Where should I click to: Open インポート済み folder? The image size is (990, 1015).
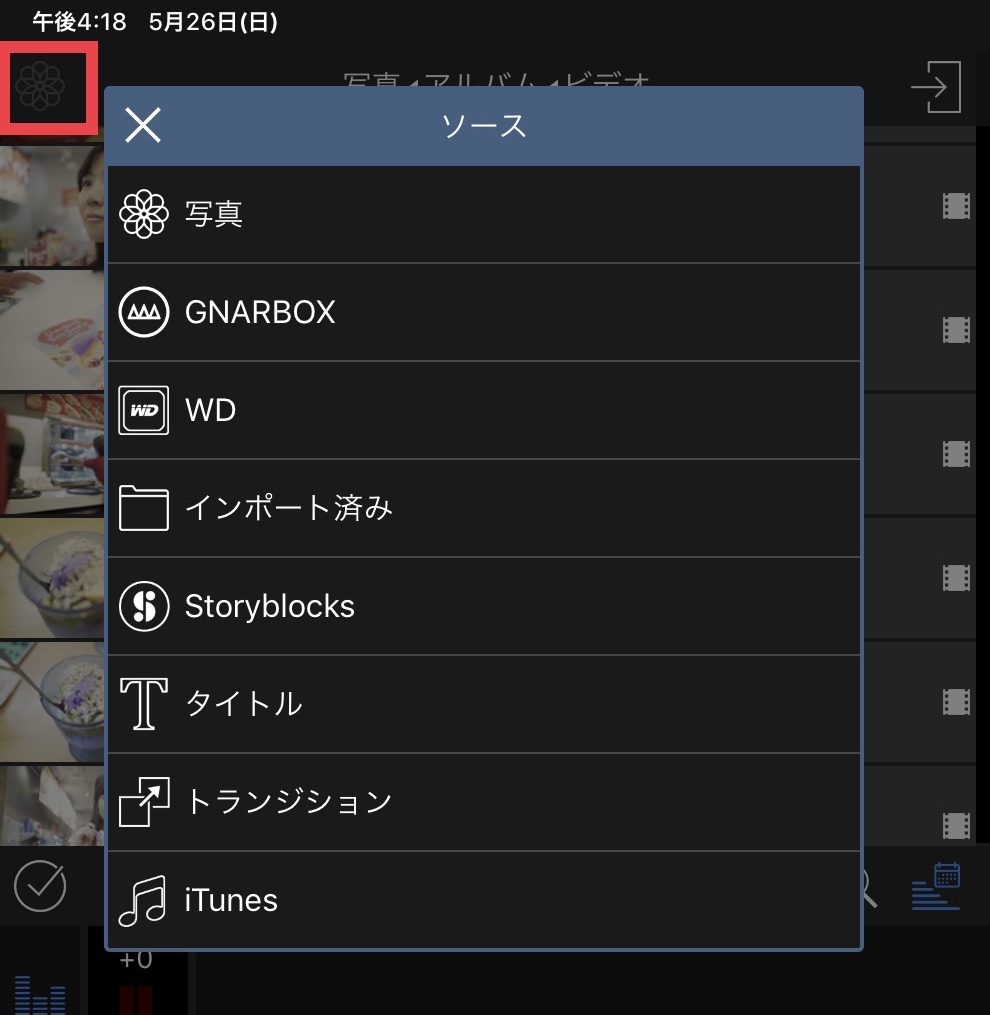pos(483,508)
